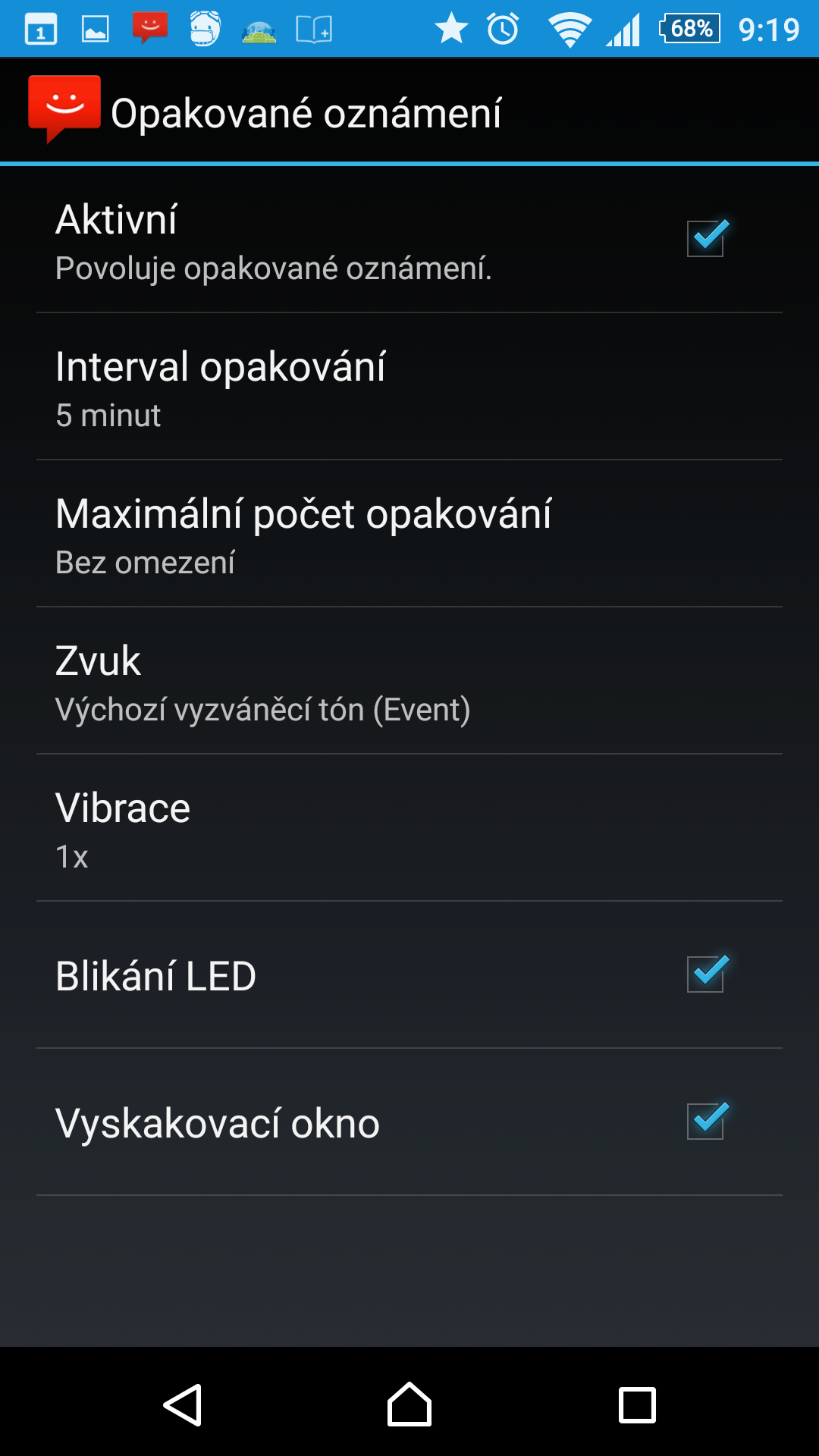This screenshot has width=819, height=1456.
Task: Go back with the system back button
Action: tap(183, 1405)
